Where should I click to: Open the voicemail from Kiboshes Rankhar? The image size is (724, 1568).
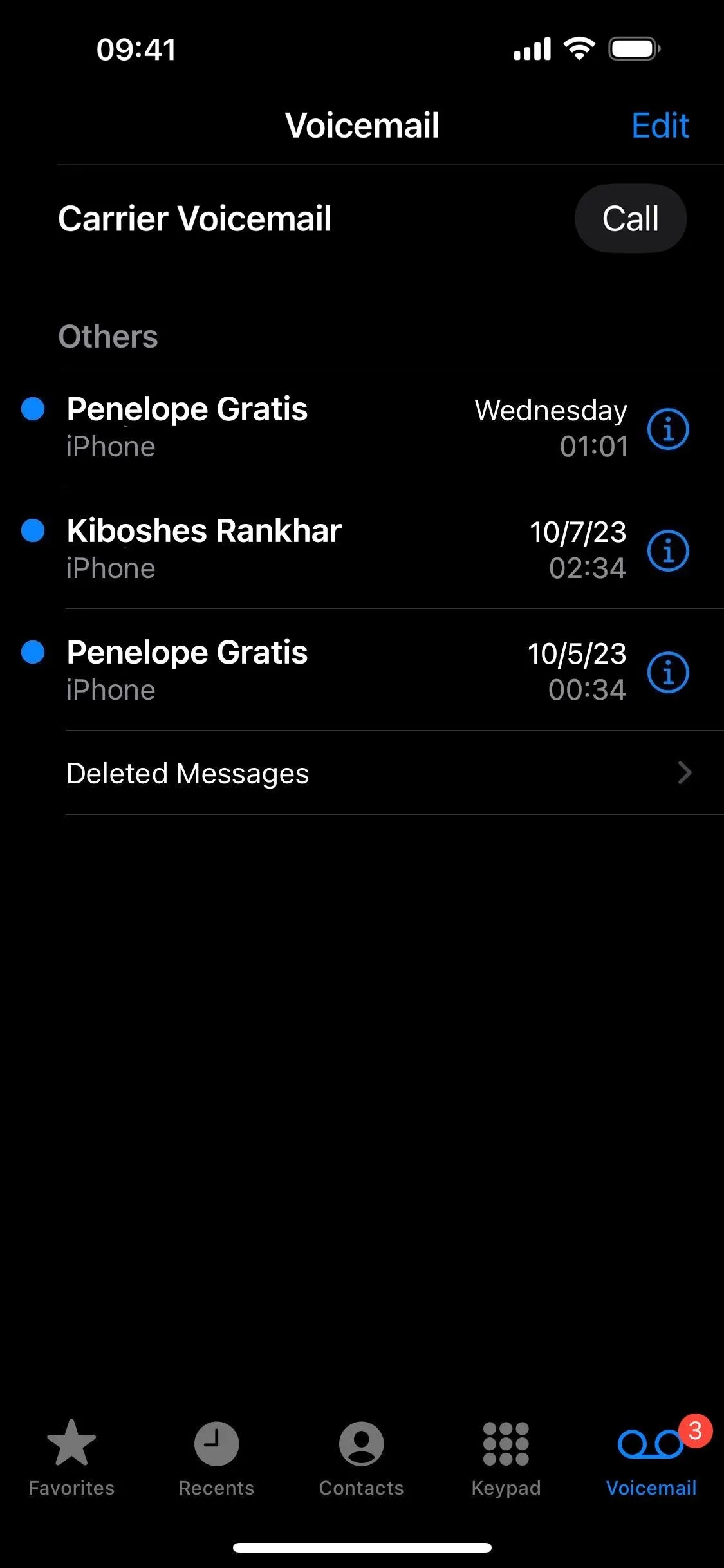point(348,548)
